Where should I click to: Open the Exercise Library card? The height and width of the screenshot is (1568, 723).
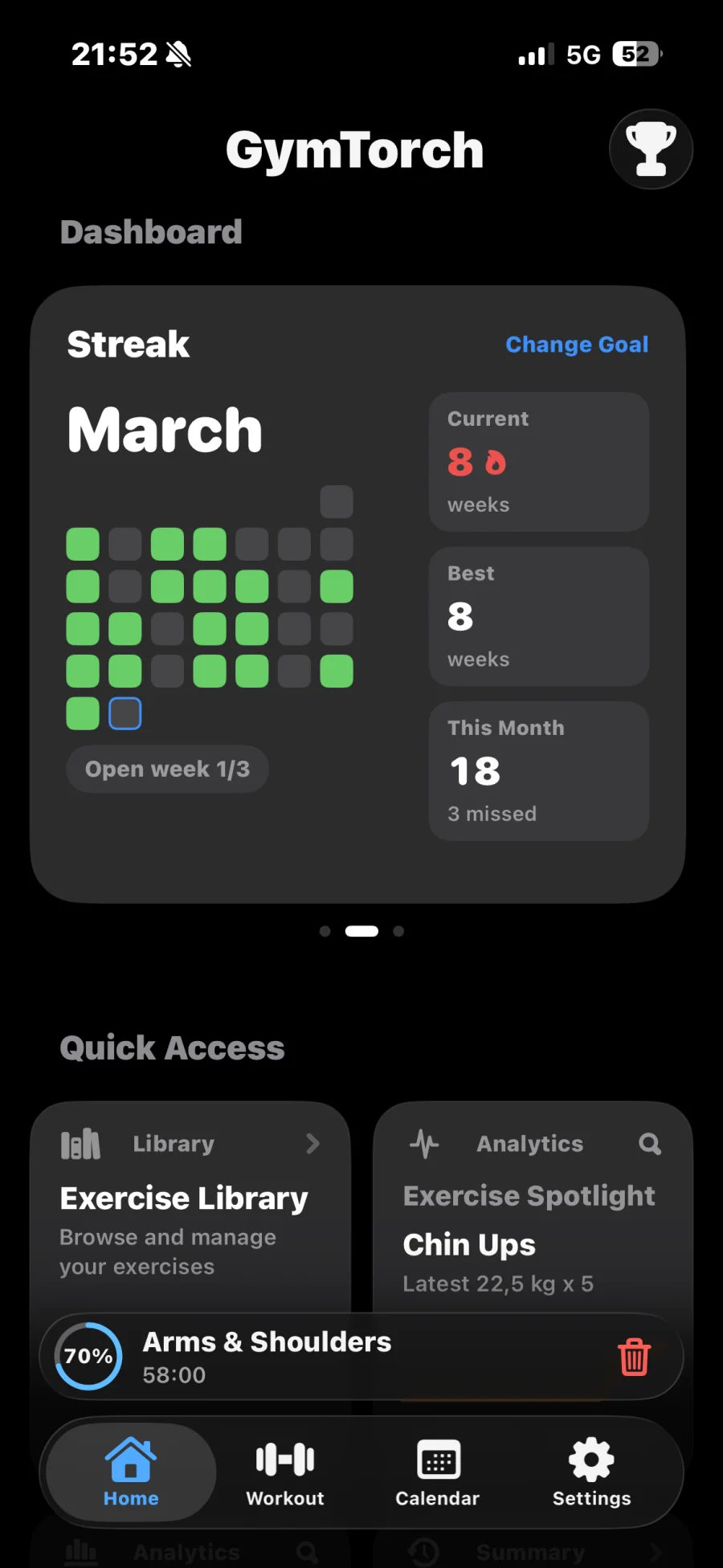(x=190, y=1205)
